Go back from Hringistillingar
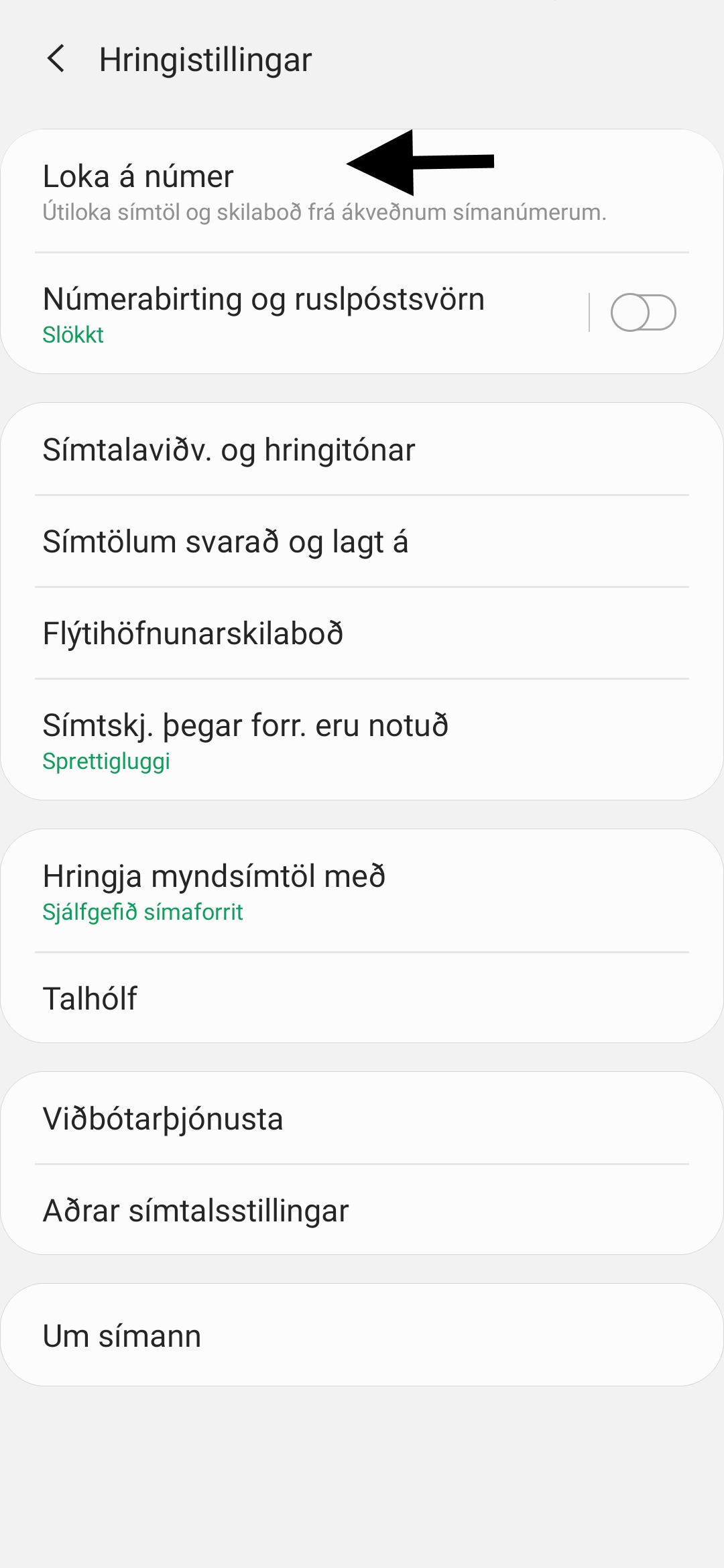Viewport: 724px width, 1568px height. 56,59
